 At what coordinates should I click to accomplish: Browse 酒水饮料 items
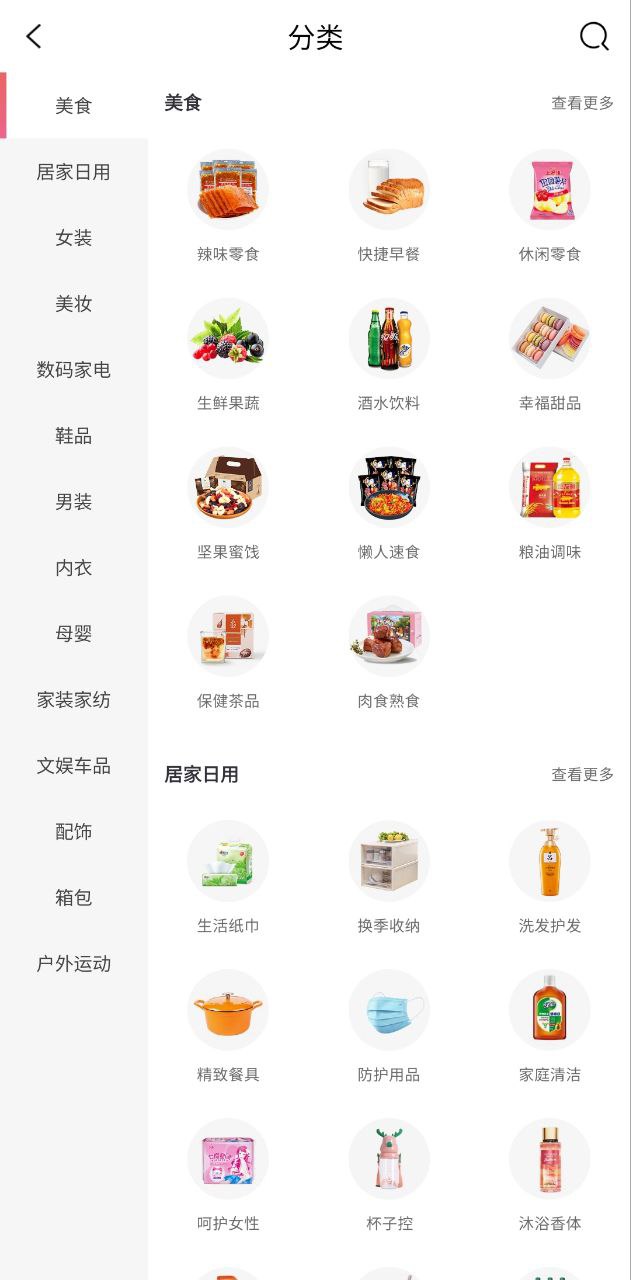pyautogui.click(x=389, y=356)
